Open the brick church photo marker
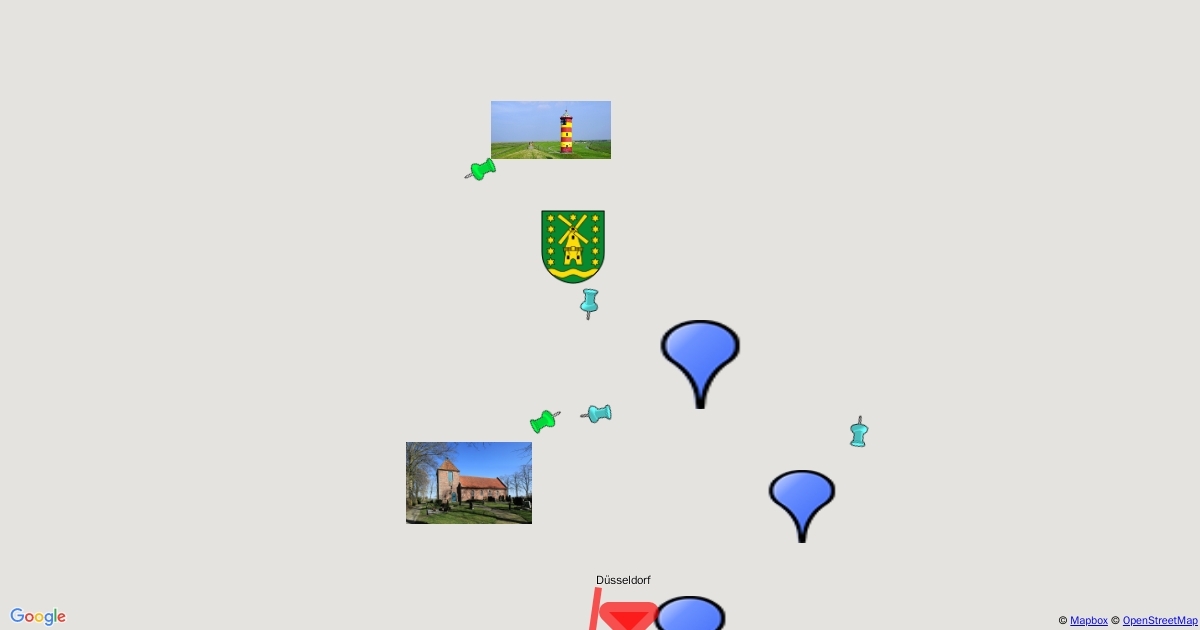The image size is (1200, 630). [x=468, y=483]
